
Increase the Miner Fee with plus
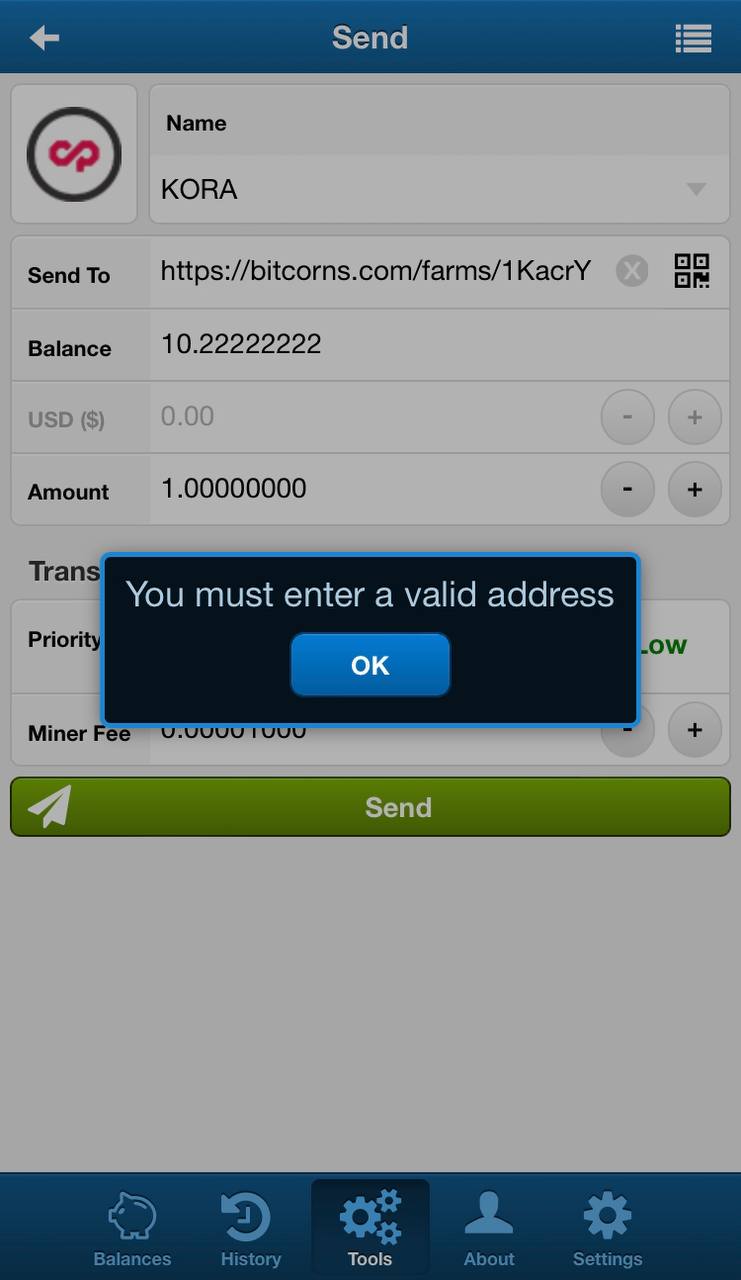click(694, 730)
